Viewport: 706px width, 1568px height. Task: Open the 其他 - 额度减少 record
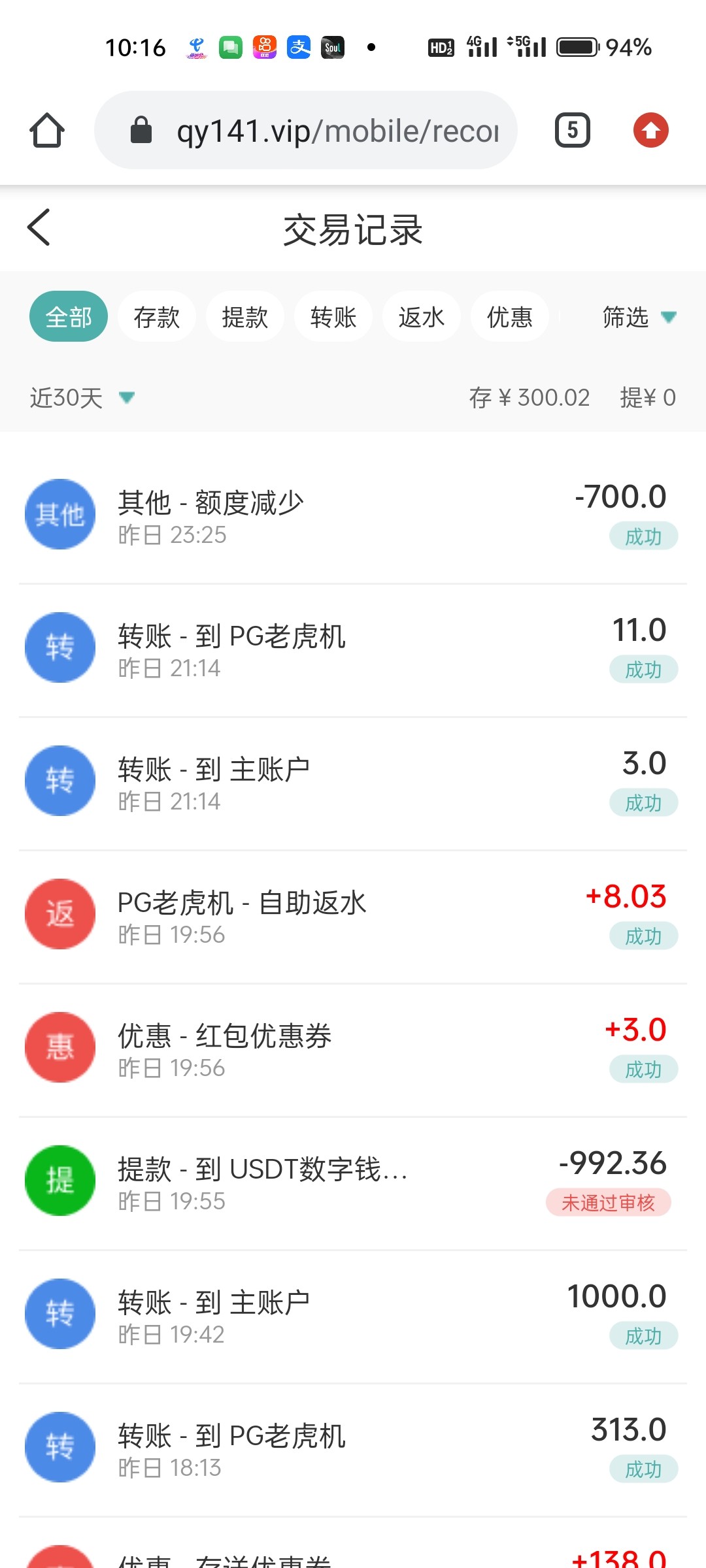(353, 516)
